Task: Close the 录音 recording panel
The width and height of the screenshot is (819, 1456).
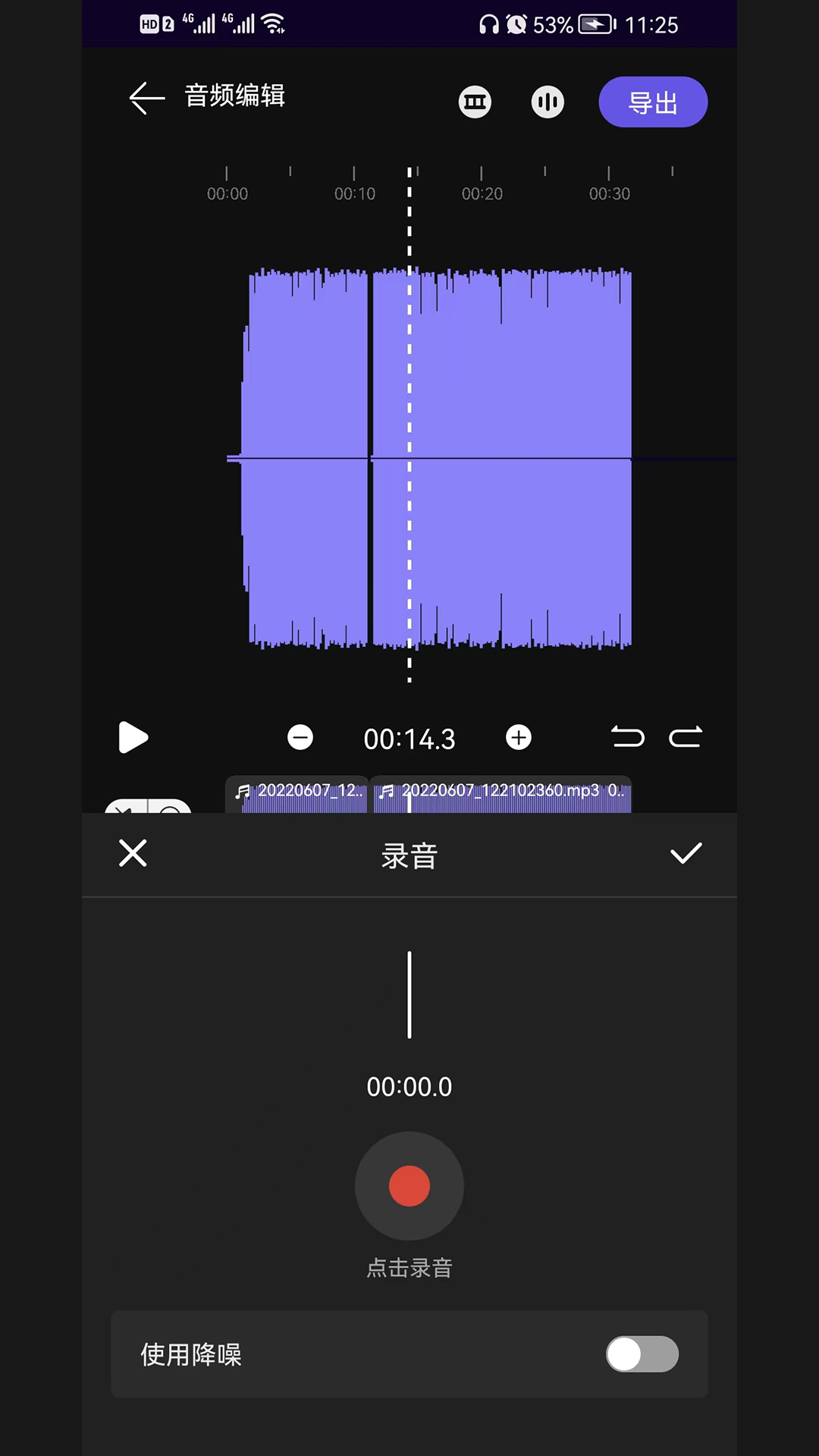Action: click(133, 854)
